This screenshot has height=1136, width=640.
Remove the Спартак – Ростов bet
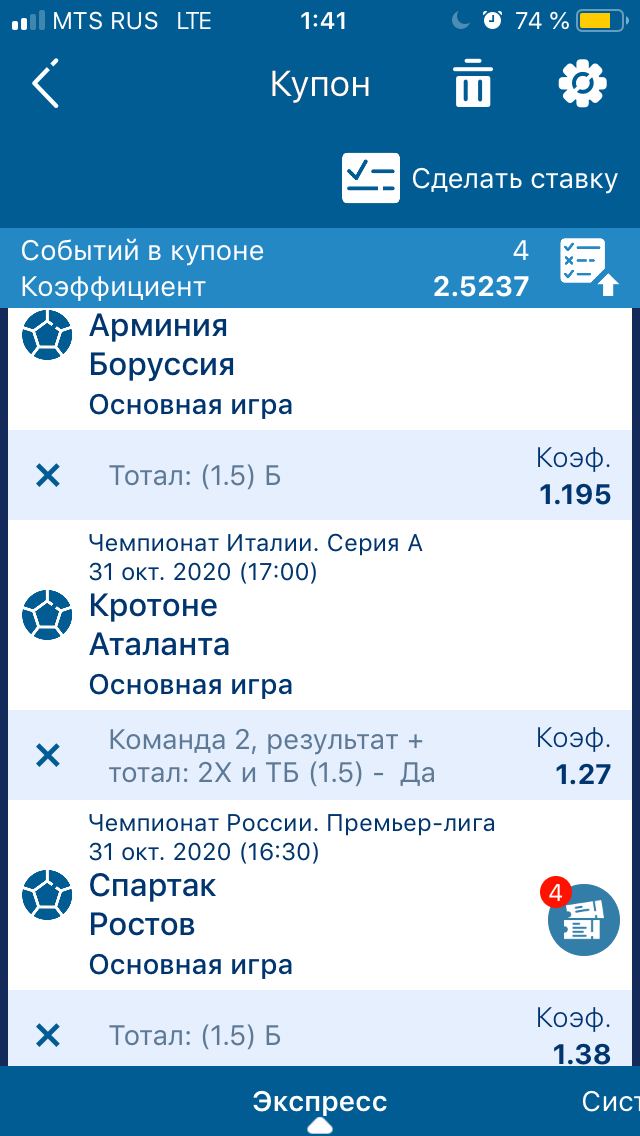(47, 1035)
